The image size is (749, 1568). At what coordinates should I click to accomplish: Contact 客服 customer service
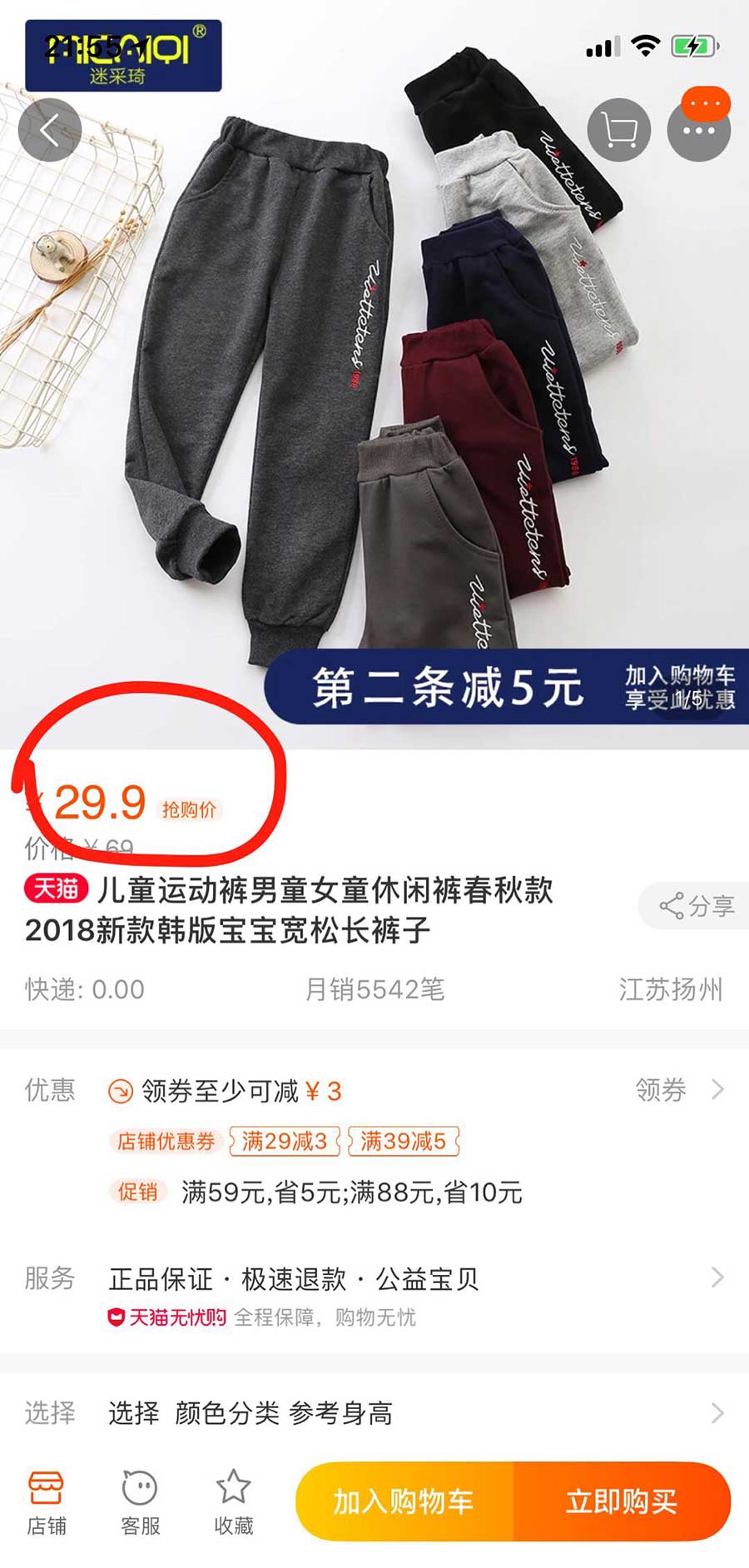point(140,1503)
